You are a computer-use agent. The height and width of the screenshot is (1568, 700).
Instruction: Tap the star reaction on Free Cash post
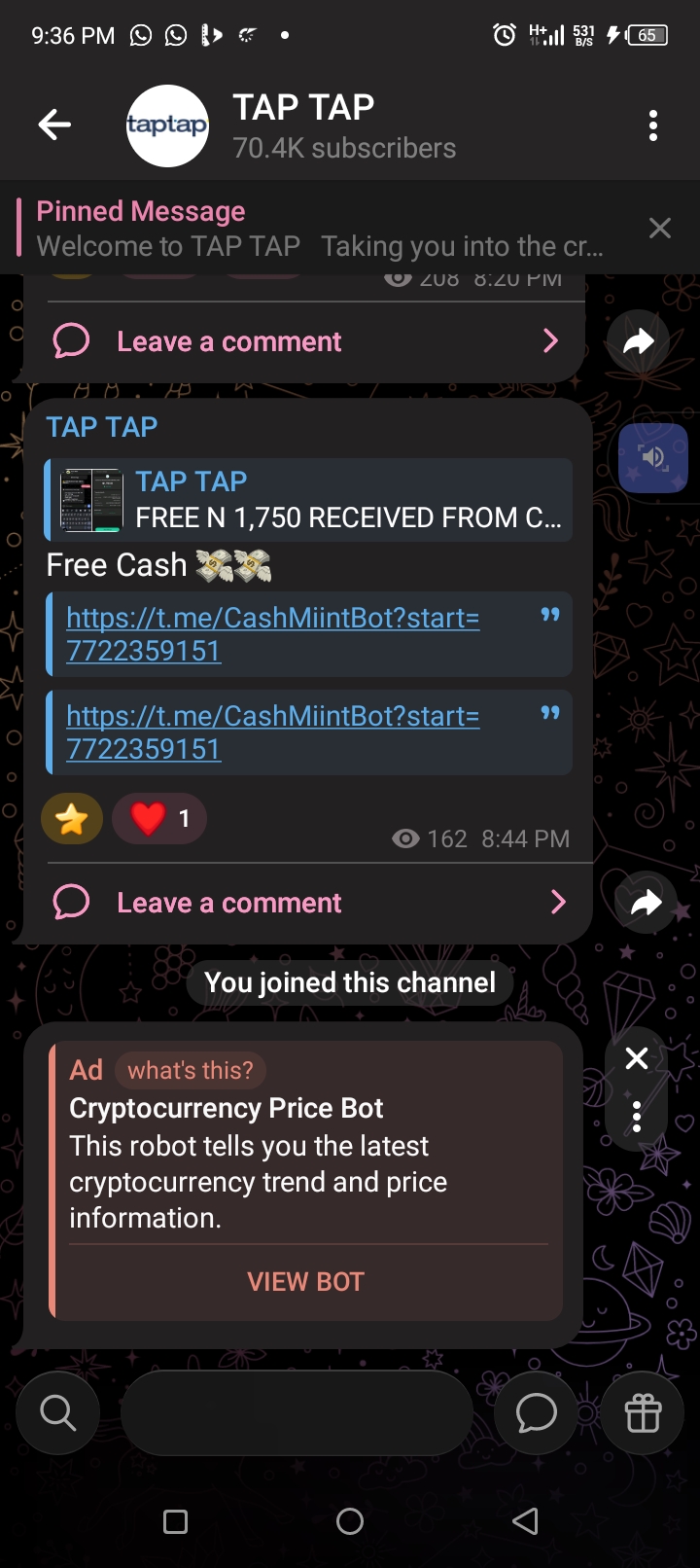[x=72, y=819]
